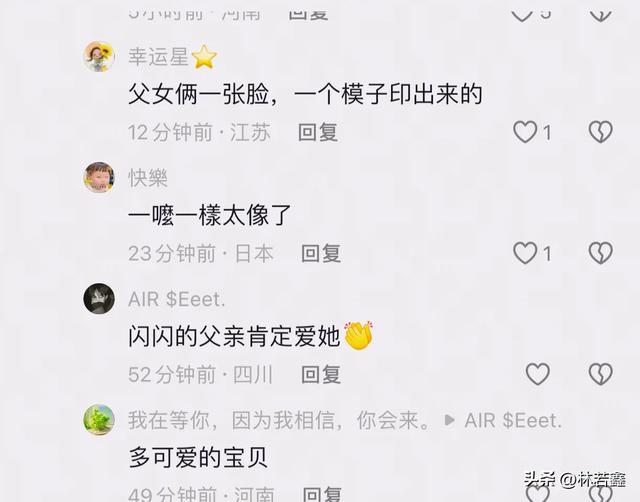
Task: Open AIR $Eeet.'s avatar
Action: [99, 298]
